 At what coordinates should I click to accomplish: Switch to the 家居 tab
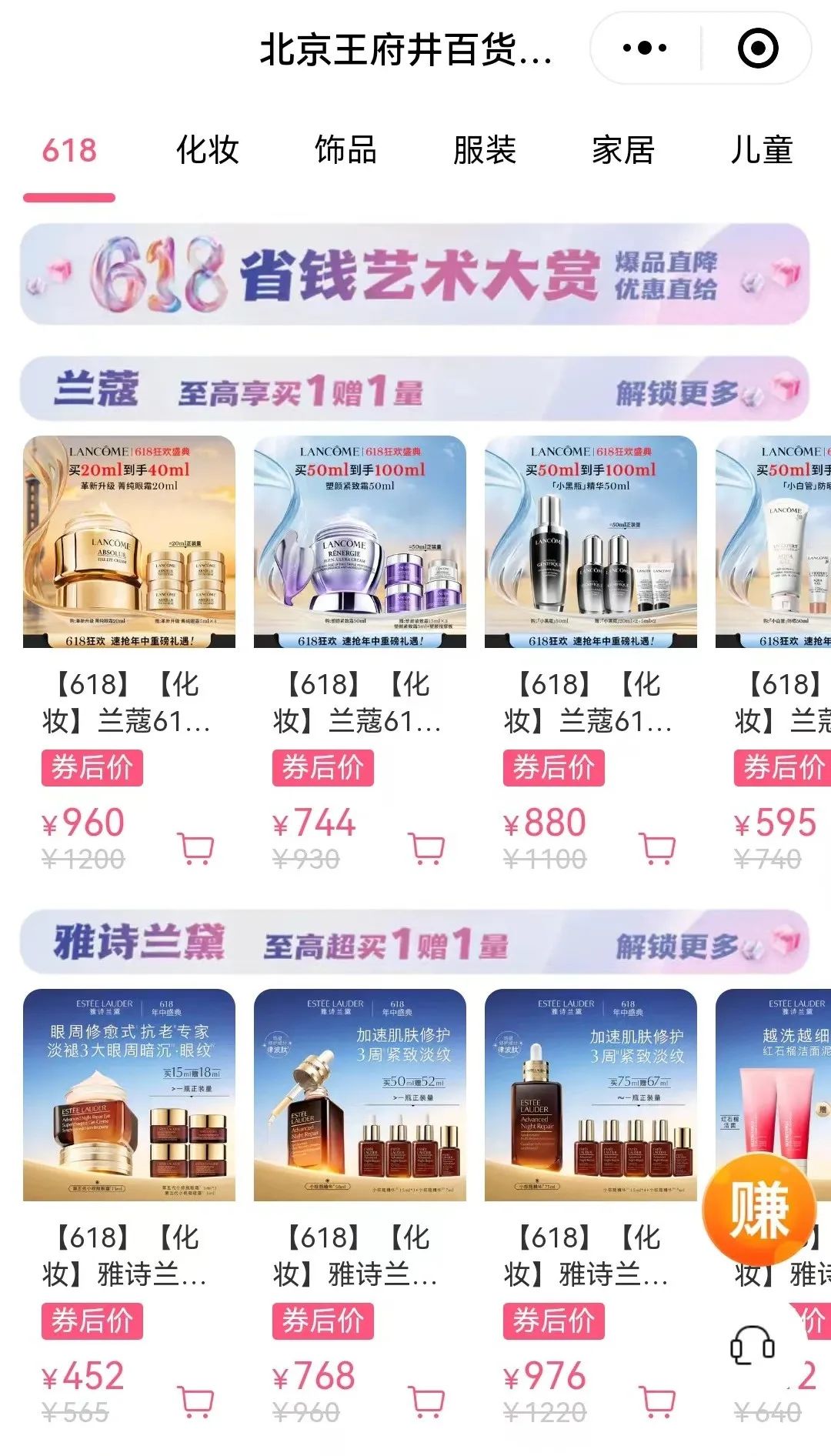(622, 150)
